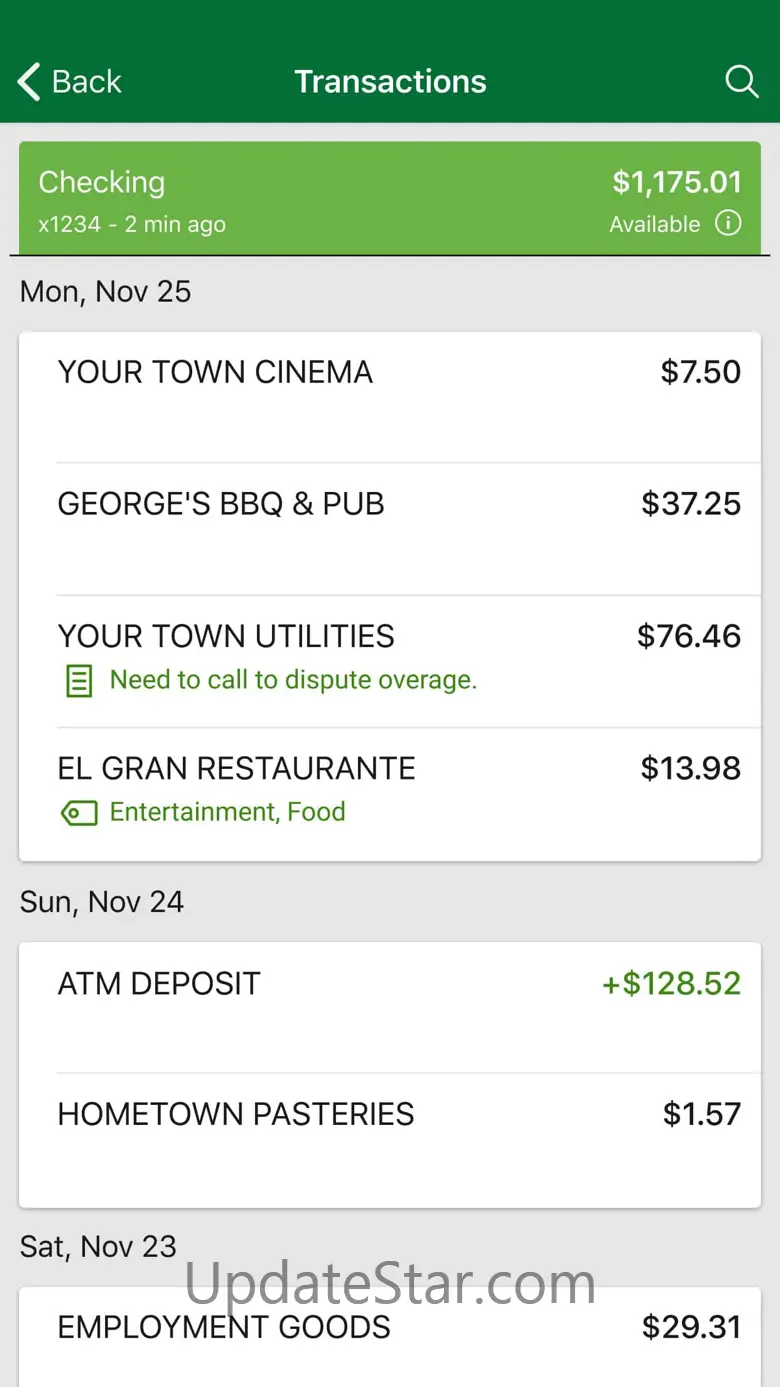Show available balance info

(x=728, y=224)
